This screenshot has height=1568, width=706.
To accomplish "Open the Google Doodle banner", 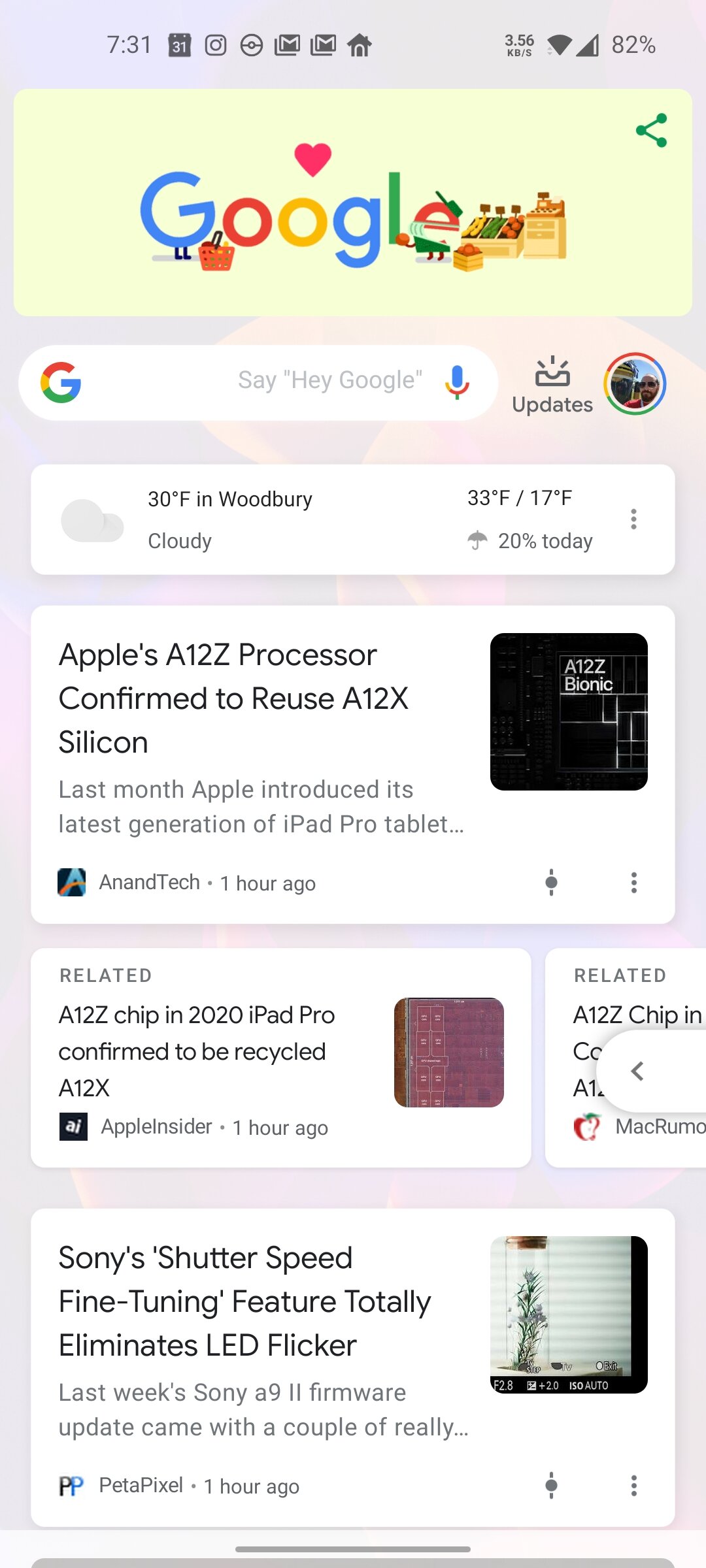I will [353, 203].
